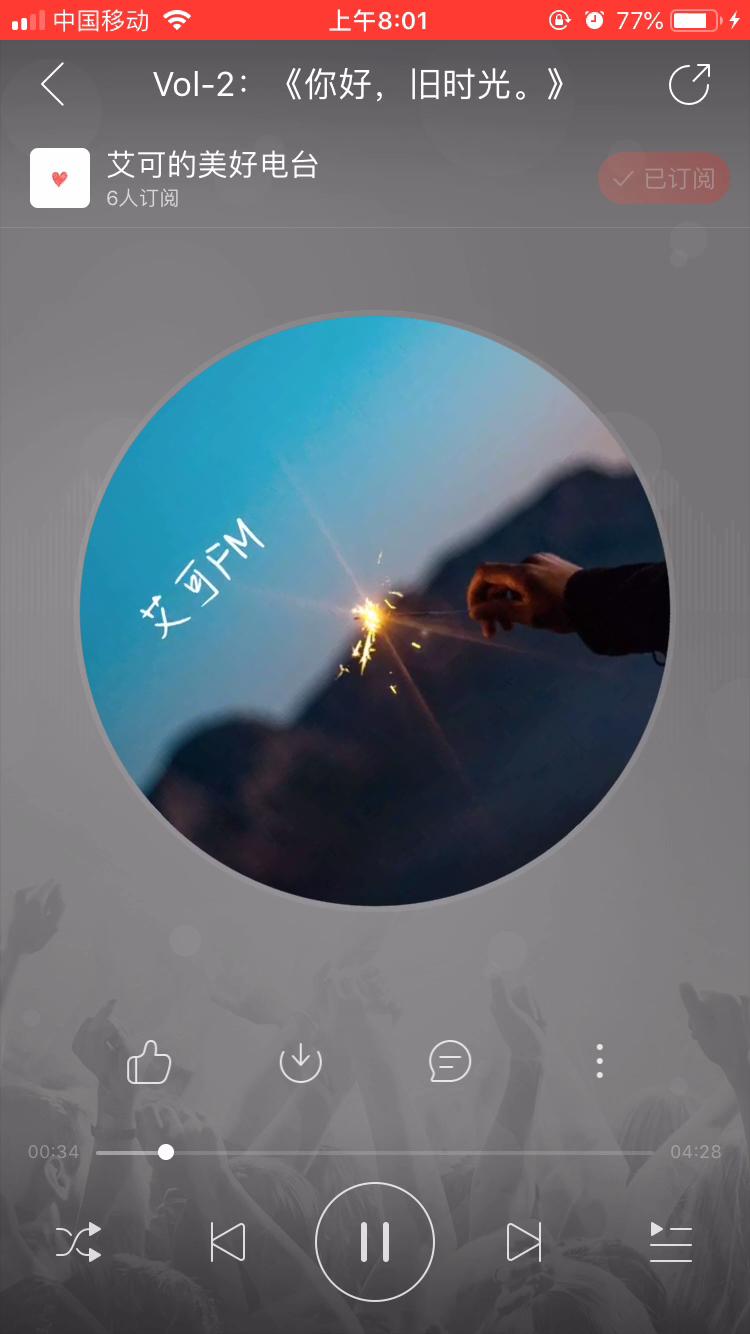Open the playlist queue
The height and width of the screenshot is (1334, 750).
click(x=670, y=1242)
